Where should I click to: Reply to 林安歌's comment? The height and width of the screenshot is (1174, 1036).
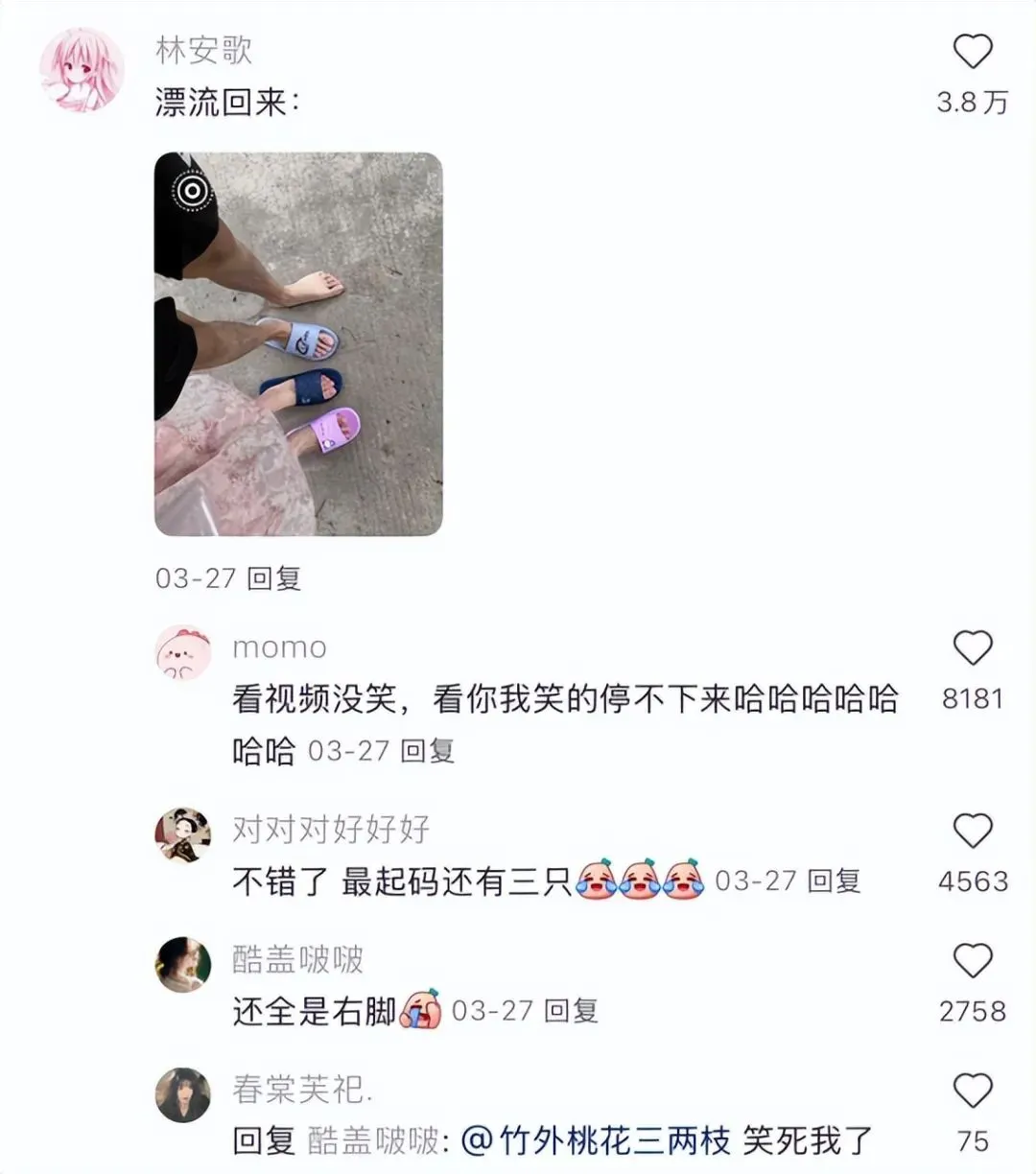[274, 578]
